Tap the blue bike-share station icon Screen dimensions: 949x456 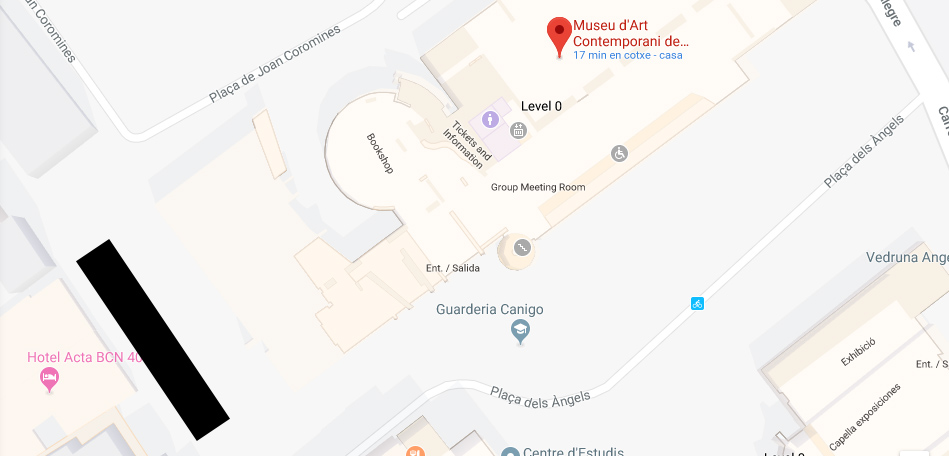(697, 303)
